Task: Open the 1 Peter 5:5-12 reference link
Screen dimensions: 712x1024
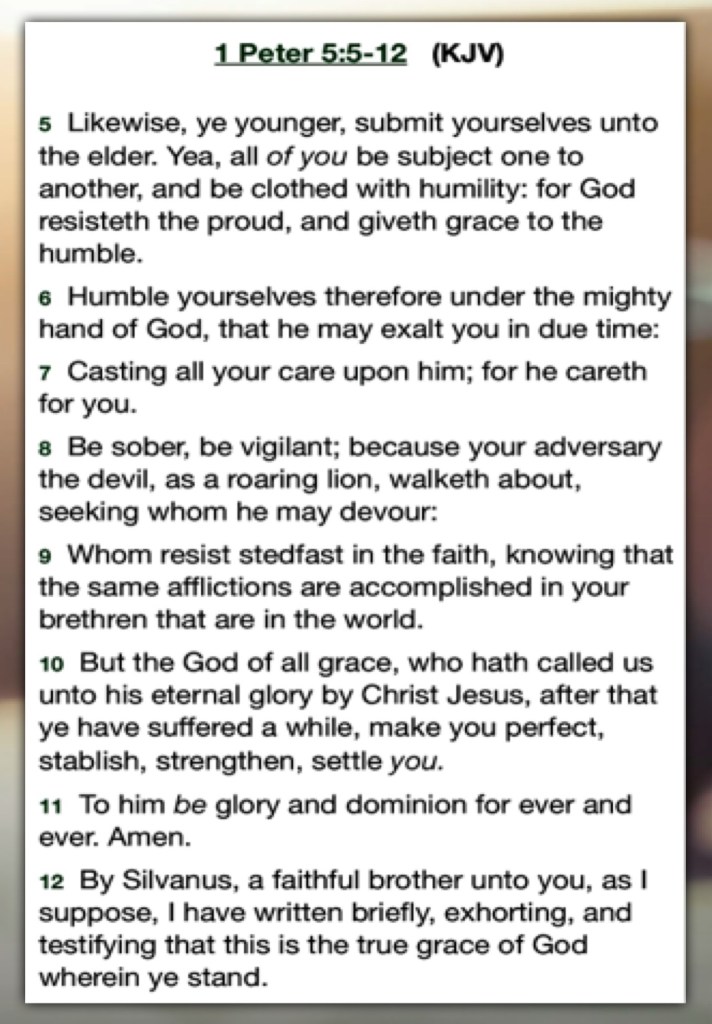Action: [x=310, y=55]
